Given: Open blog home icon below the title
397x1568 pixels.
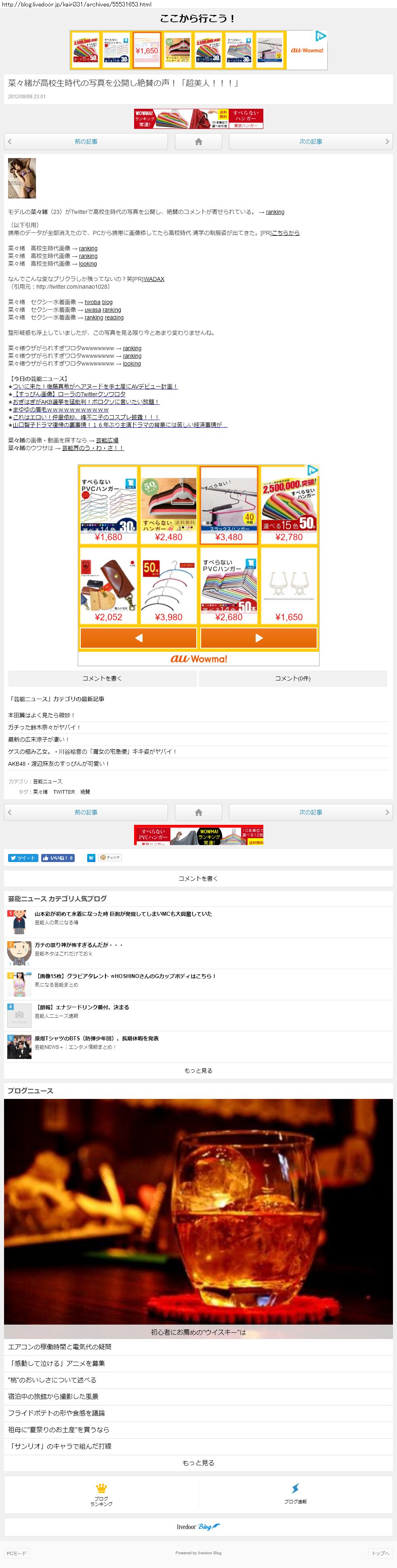Looking at the screenshot, I should point(198,141).
